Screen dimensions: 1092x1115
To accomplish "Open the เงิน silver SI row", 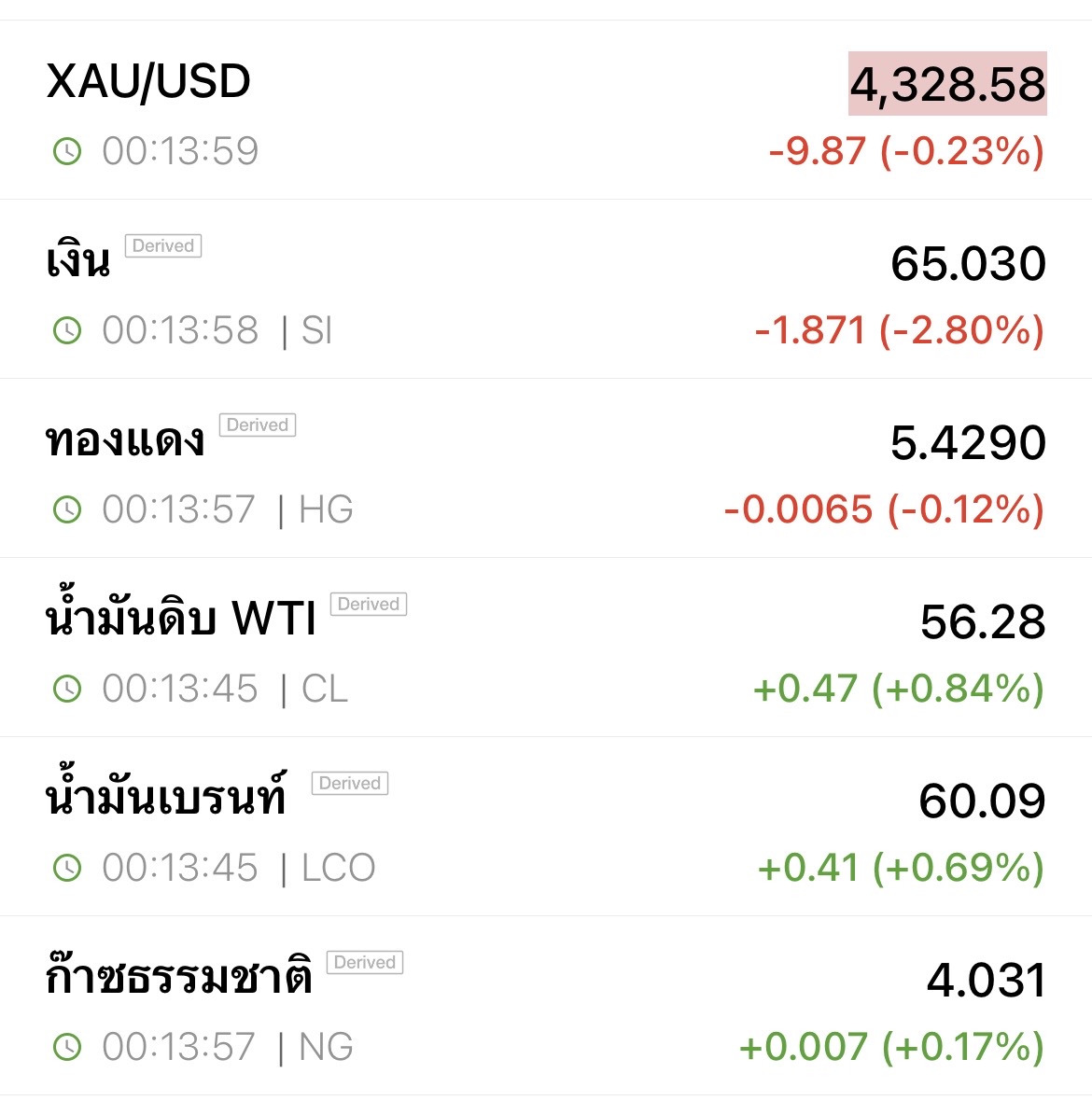I will pyautogui.click(x=546, y=289).
